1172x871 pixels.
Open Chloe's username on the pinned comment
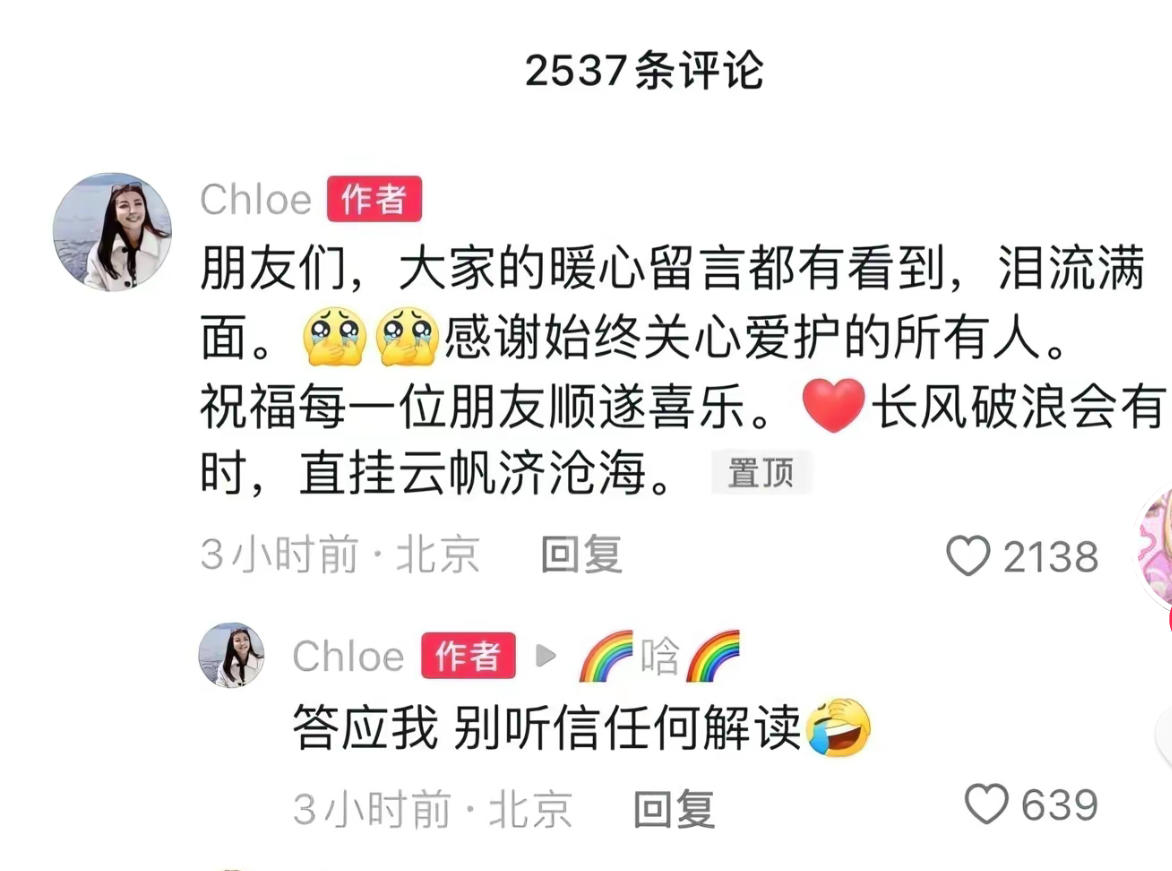click(x=256, y=200)
